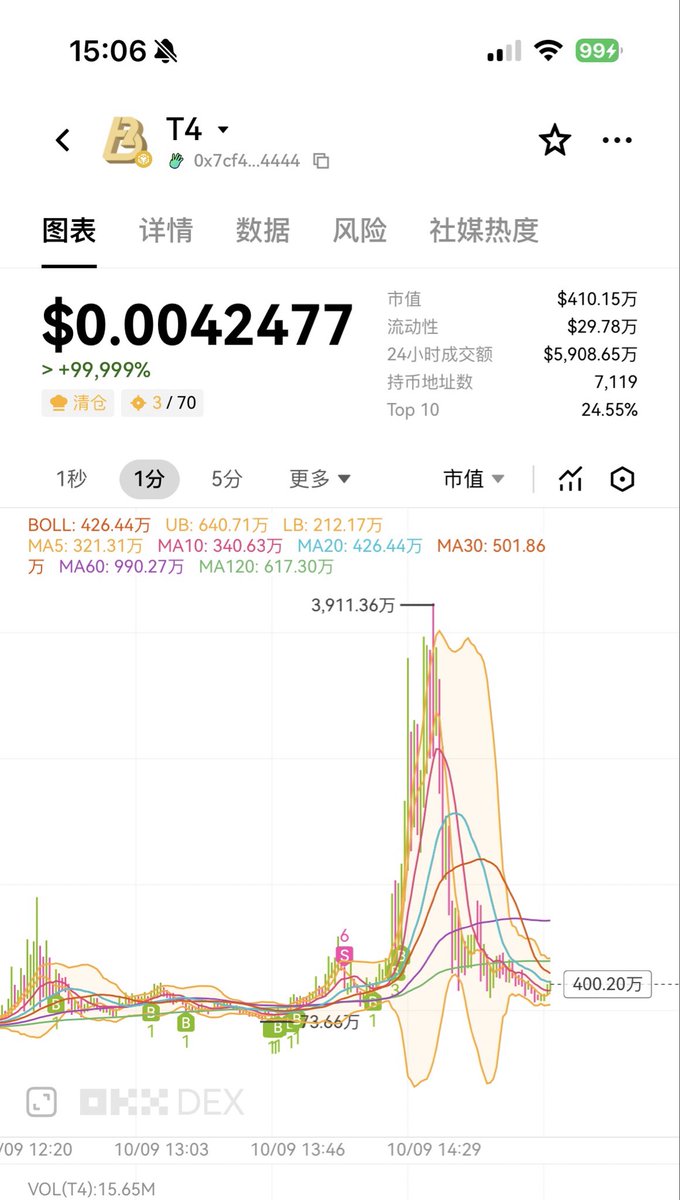The width and height of the screenshot is (680, 1200).
Task: Expand the T4 token dropdown
Action: point(223,129)
